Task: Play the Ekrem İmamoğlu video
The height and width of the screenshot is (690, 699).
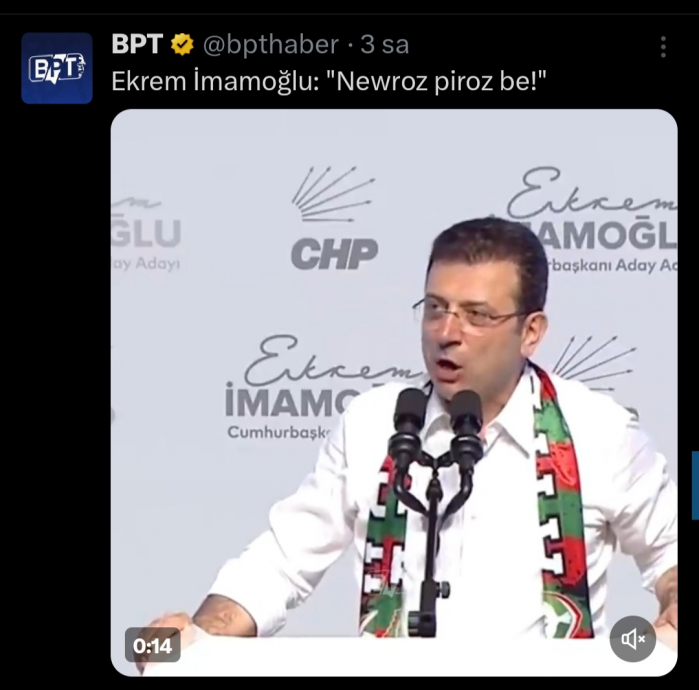Action: pos(394,390)
